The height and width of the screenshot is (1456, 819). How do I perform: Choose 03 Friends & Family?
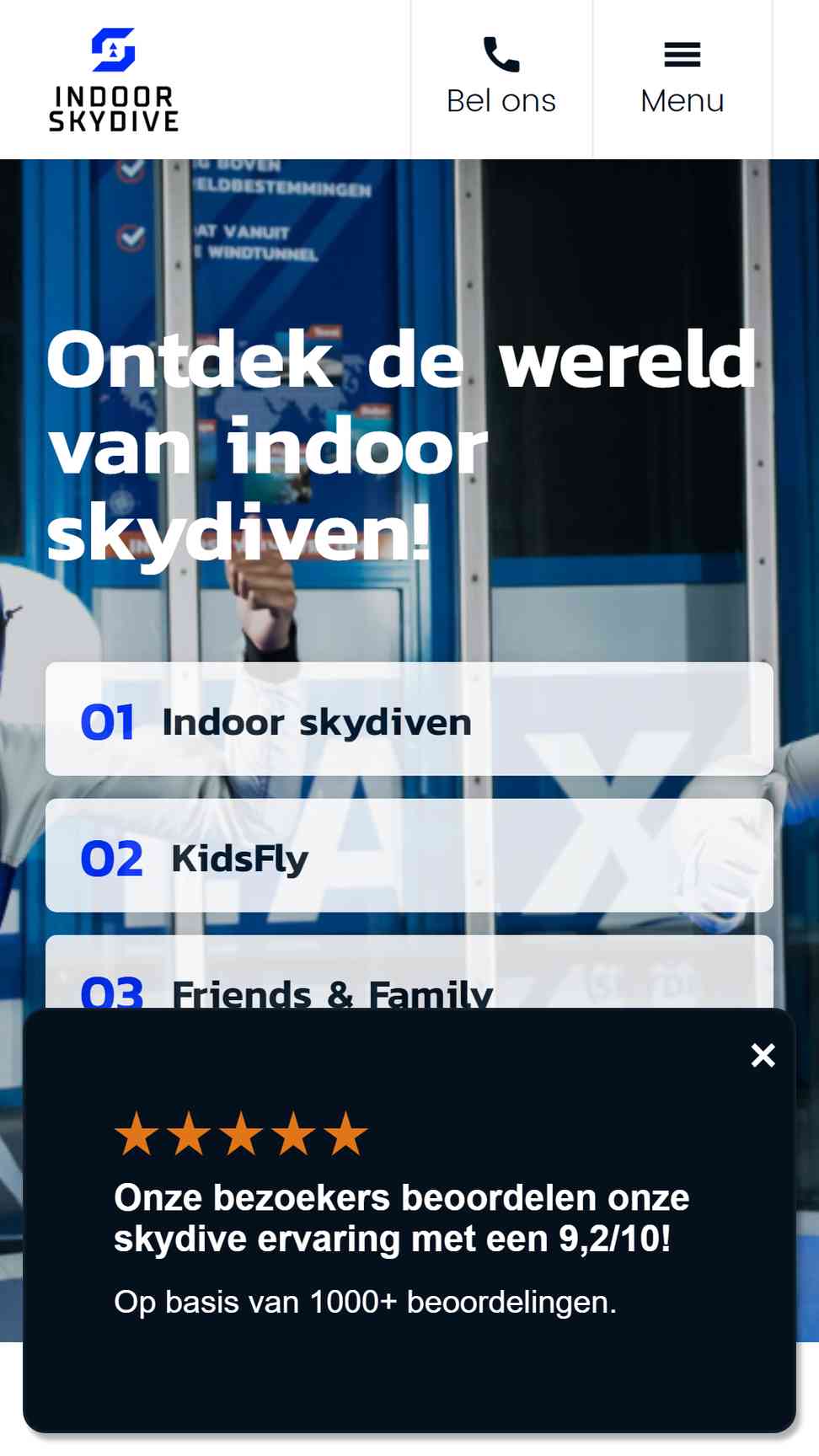click(x=409, y=972)
